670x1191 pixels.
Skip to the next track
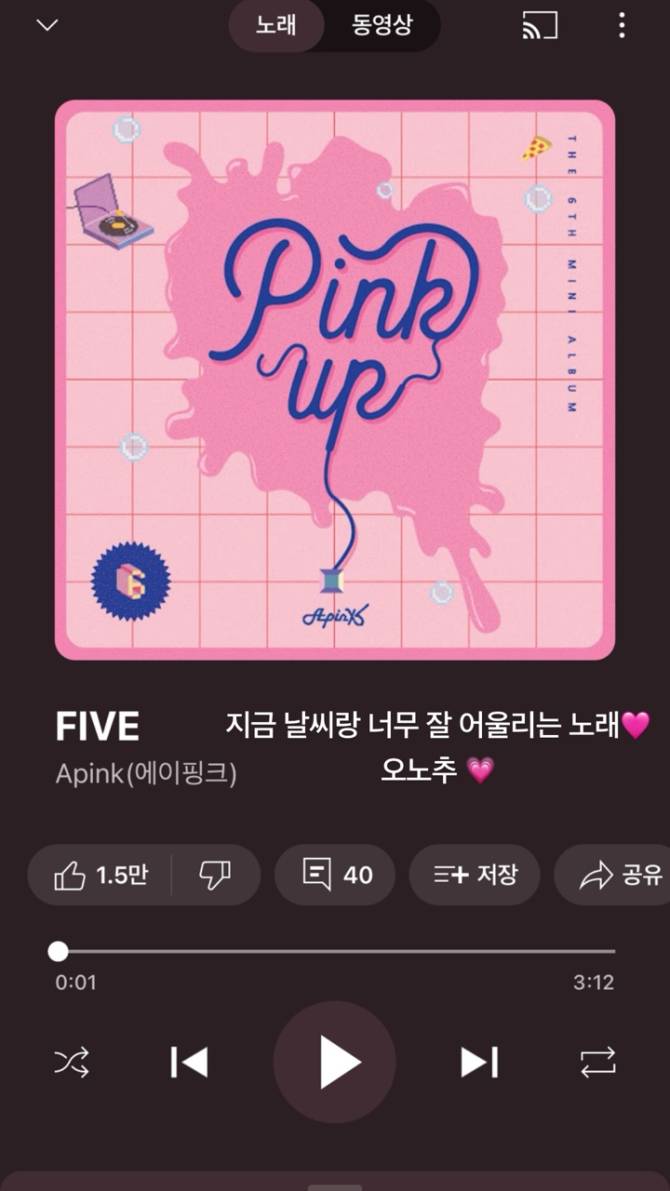(x=480, y=1061)
